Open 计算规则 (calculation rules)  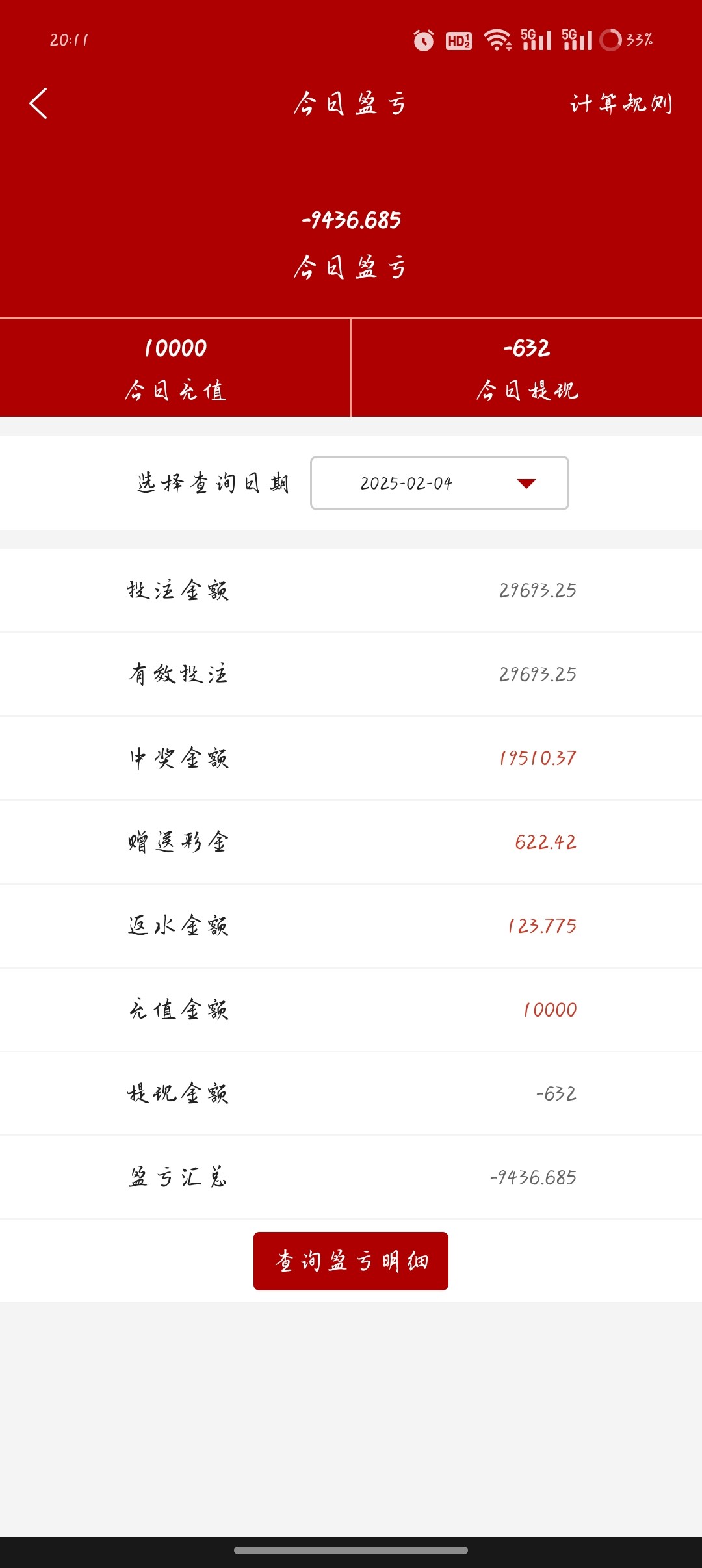tap(621, 103)
